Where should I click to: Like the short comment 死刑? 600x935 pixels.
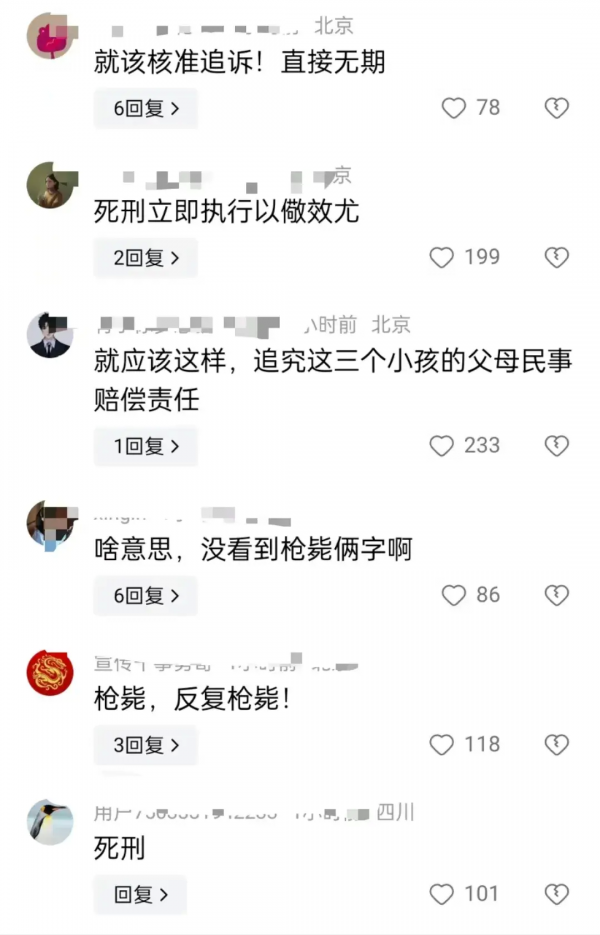[442, 894]
